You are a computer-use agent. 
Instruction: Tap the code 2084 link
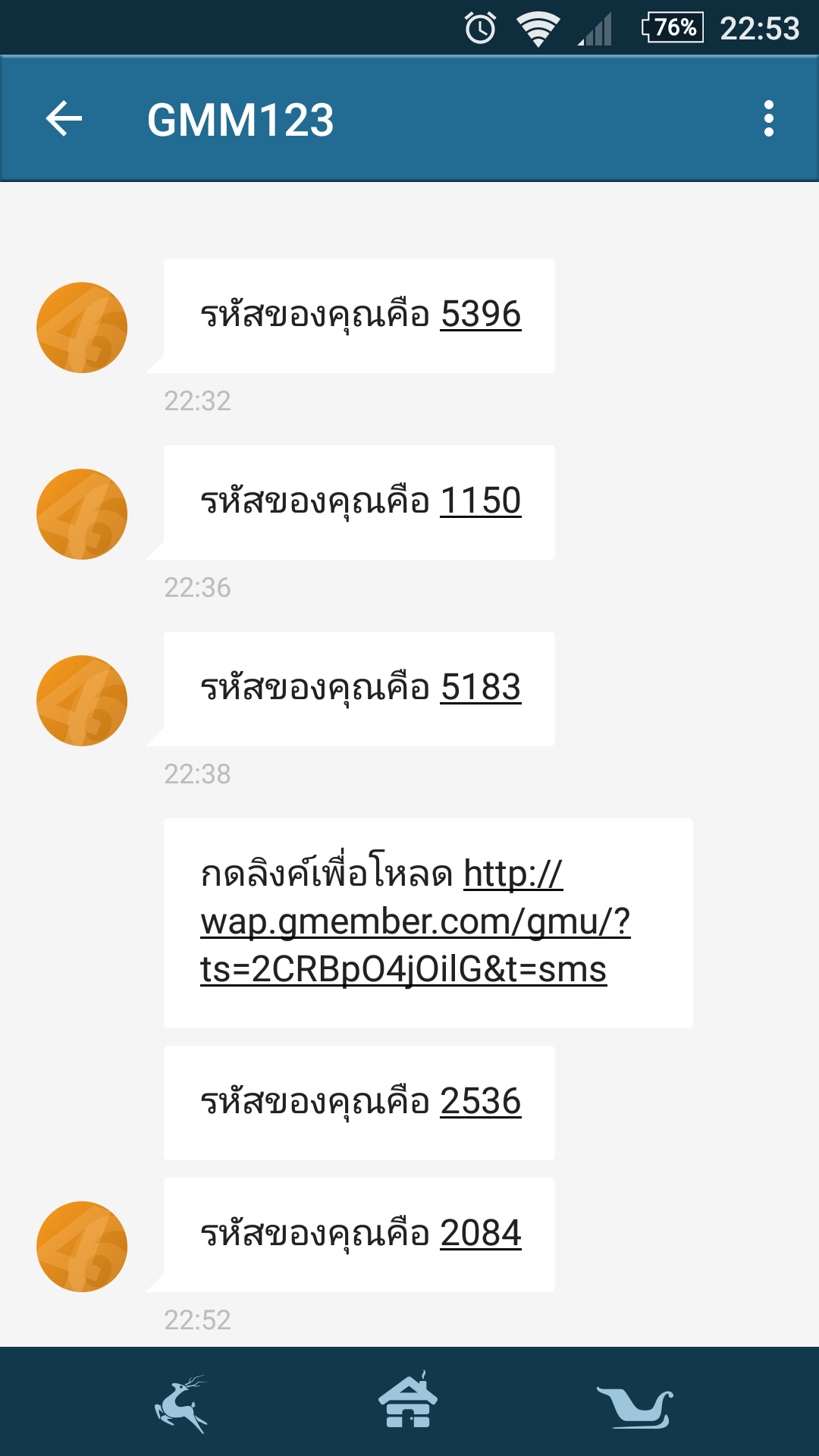click(481, 1233)
